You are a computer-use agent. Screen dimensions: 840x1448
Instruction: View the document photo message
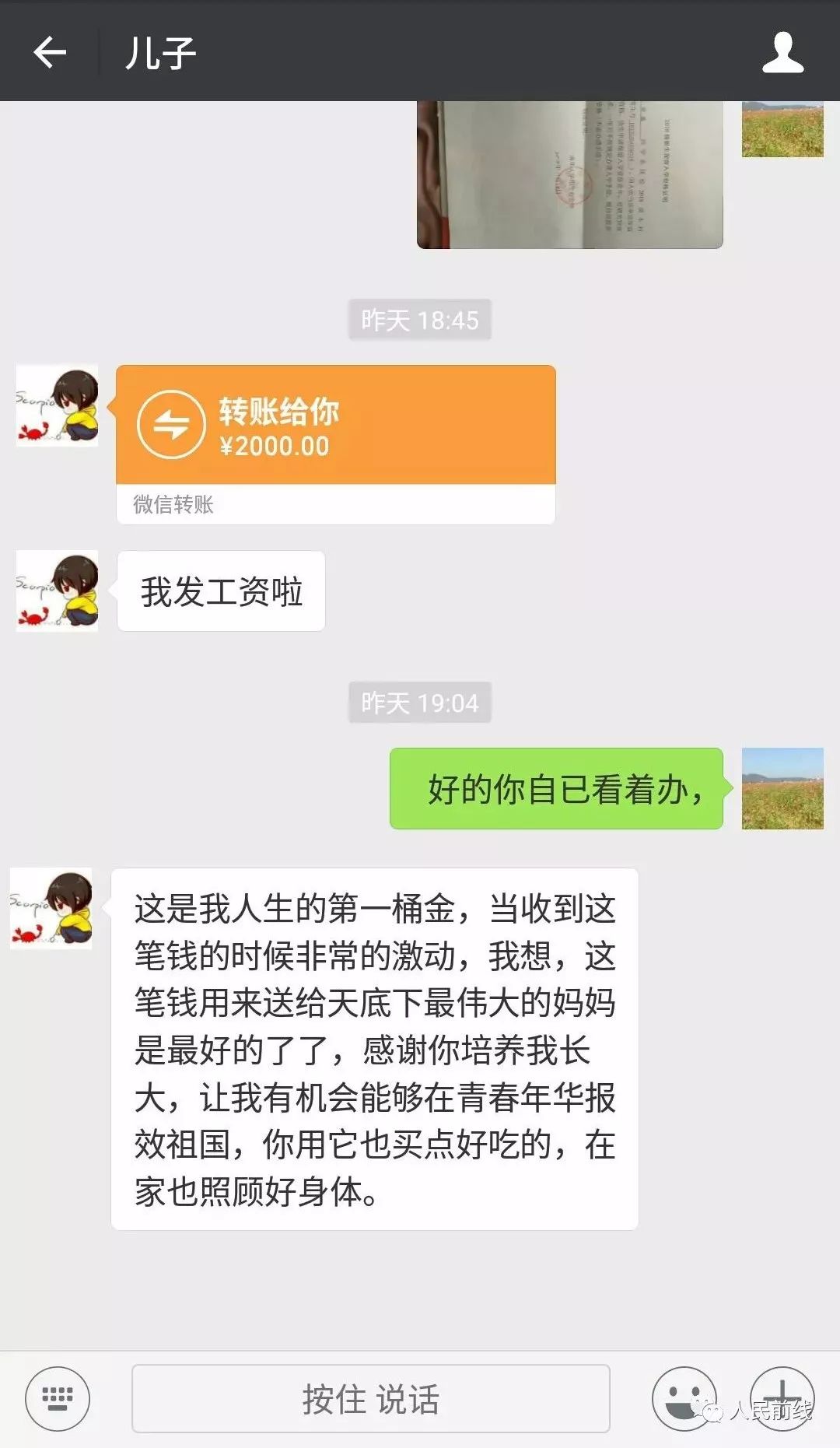569,175
